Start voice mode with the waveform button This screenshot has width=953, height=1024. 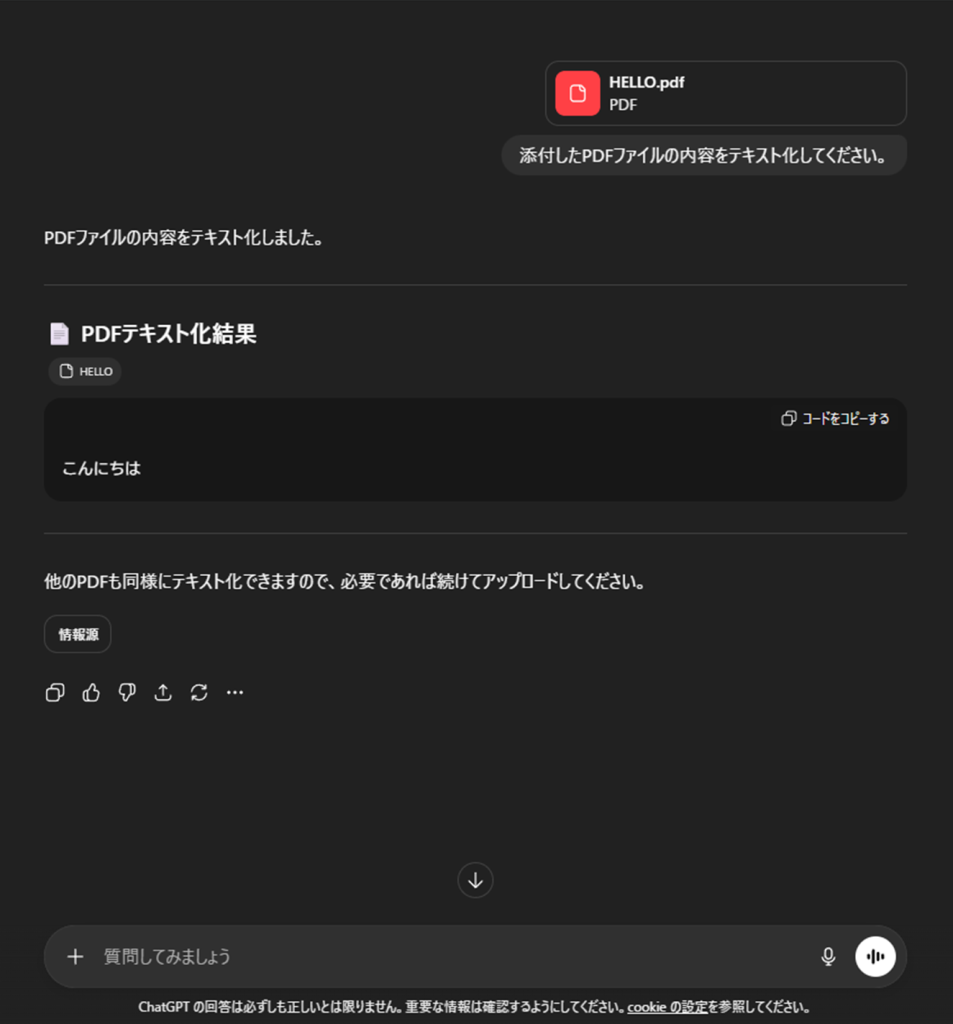[876, 956]
